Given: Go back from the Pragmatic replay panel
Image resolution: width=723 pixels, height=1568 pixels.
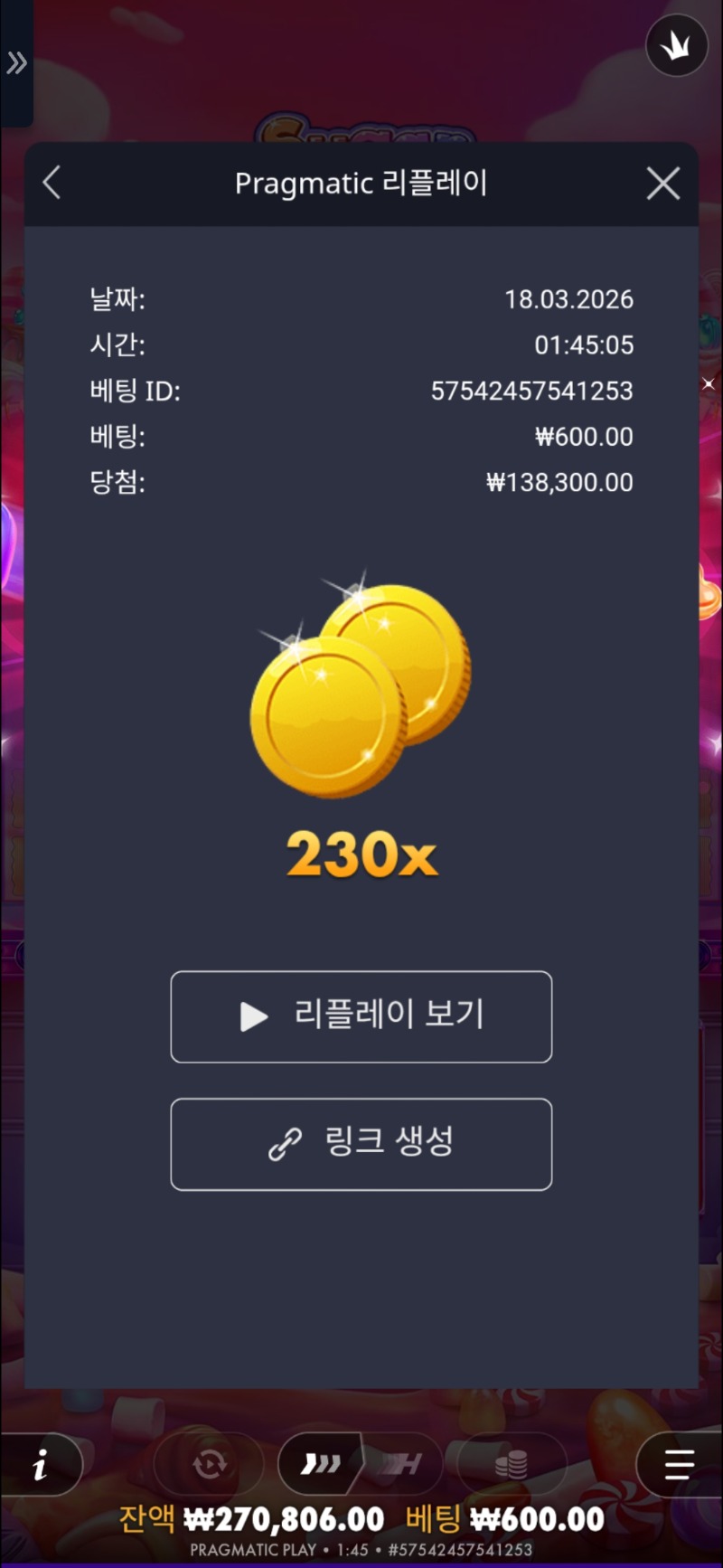Looking at the screenshot, I should (52, 183).
